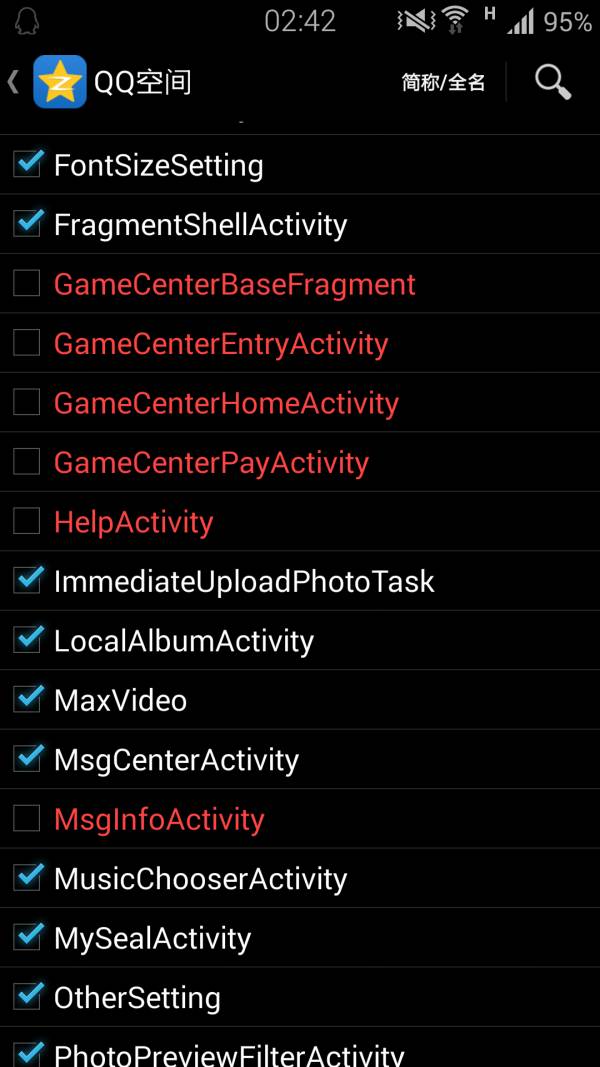Uncheck the FontSizeSetting checkbox

27,164
